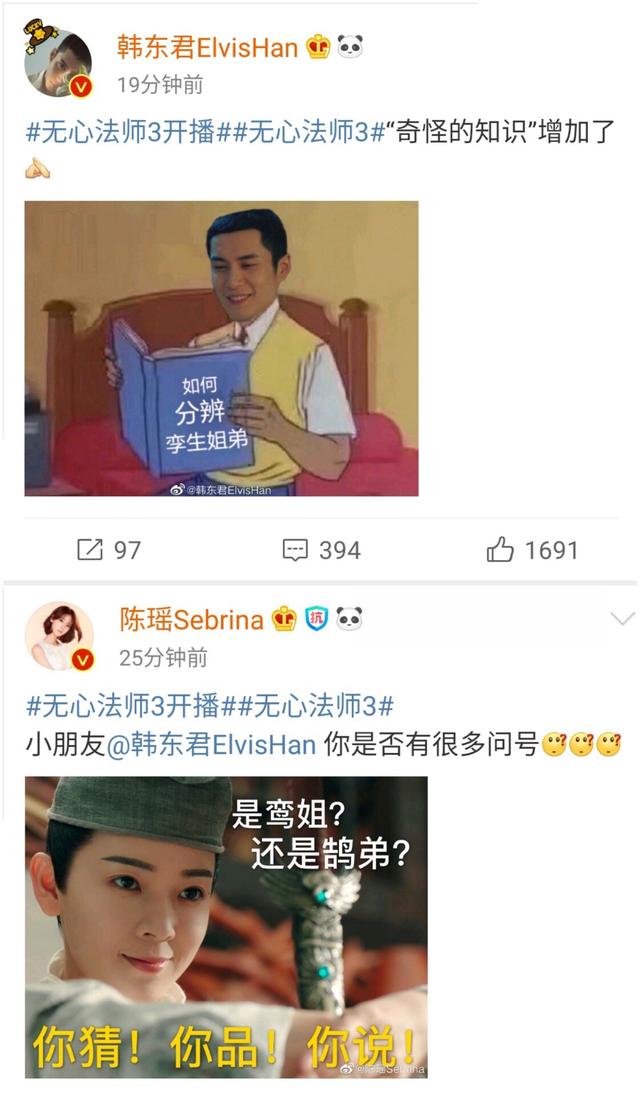The height and width of the screenshot is (1096, 640).
Task: Open #无心法师3# hashtag in 韩东君's post
Action: 306,132
